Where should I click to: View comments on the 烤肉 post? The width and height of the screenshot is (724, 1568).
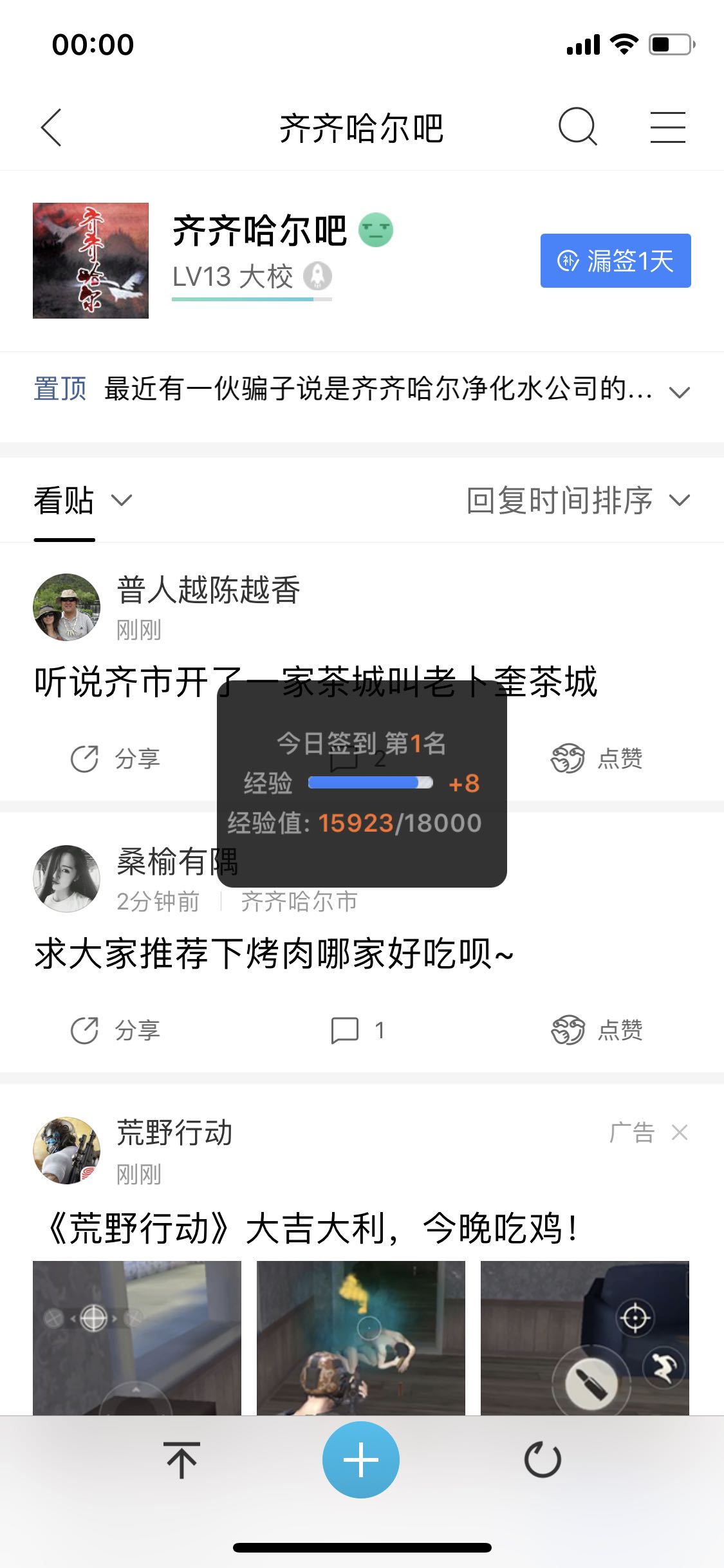pyautogui.click(x=358, y=1031)
